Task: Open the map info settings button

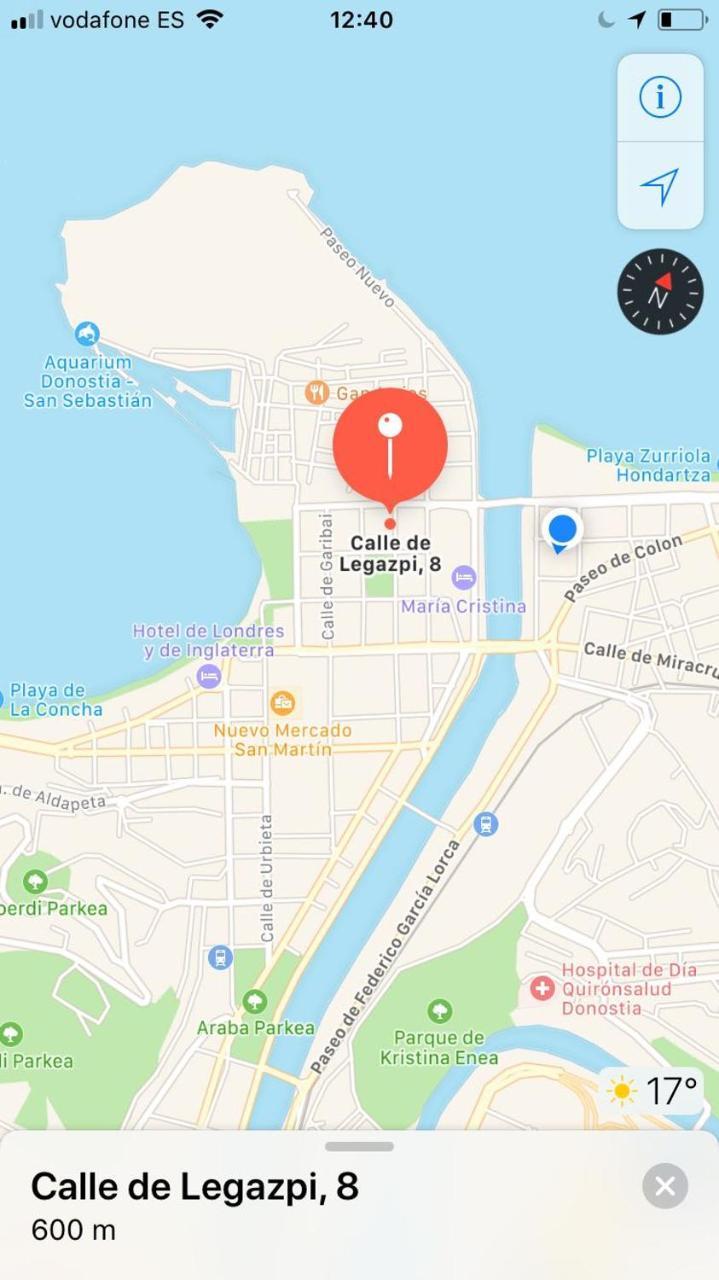Action: (659, 98)
